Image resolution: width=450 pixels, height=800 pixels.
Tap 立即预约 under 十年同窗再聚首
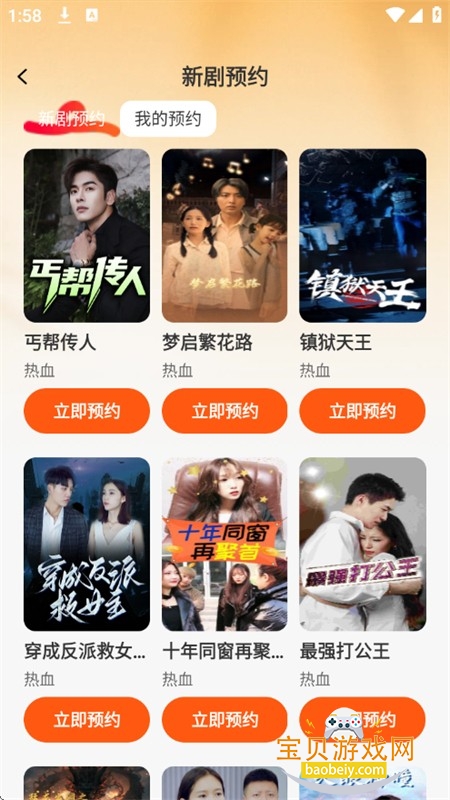224,719
